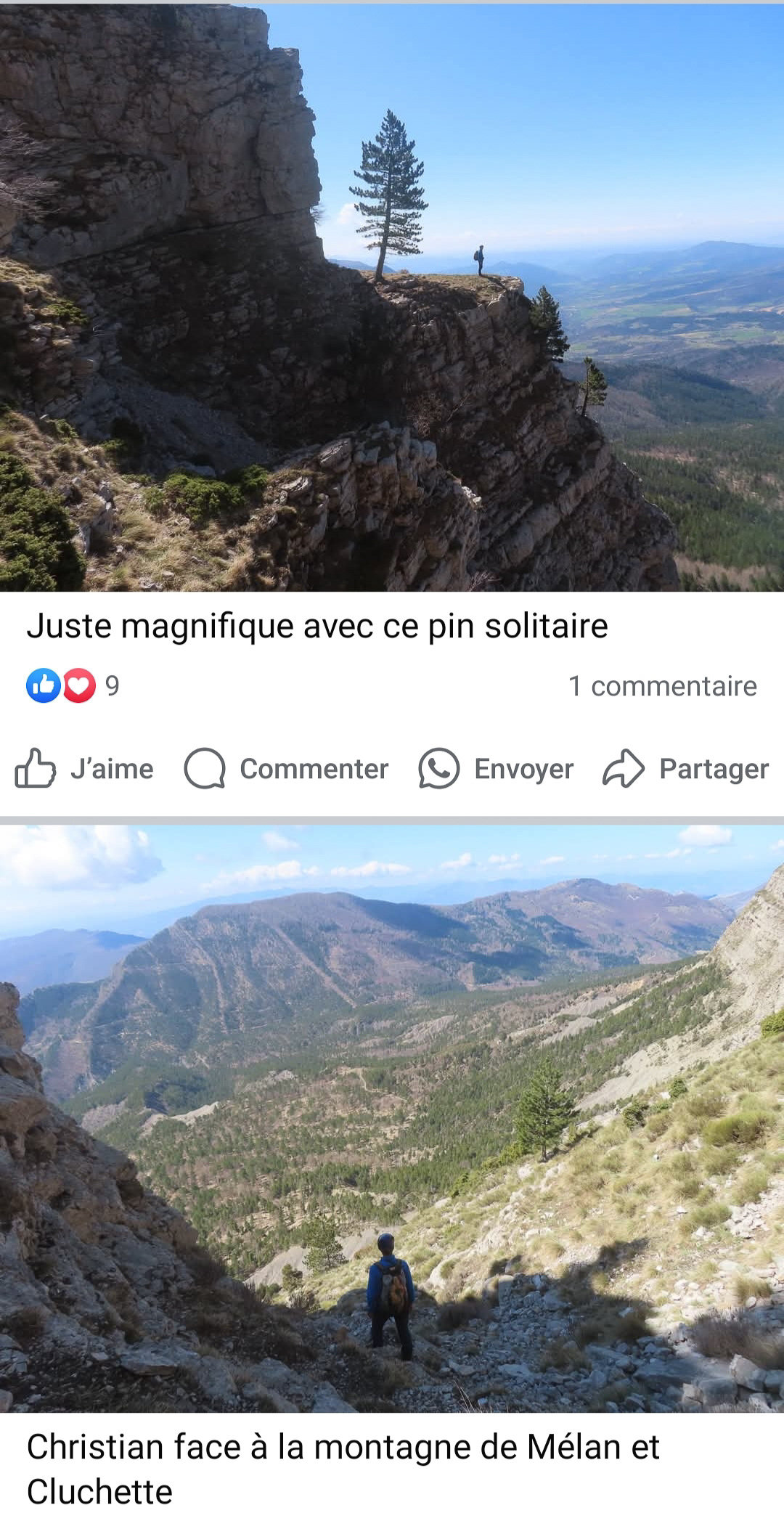This screenshot has width=784, height=1513.
Task: Like the solitary pine photo post
Action: click(84, 768)
